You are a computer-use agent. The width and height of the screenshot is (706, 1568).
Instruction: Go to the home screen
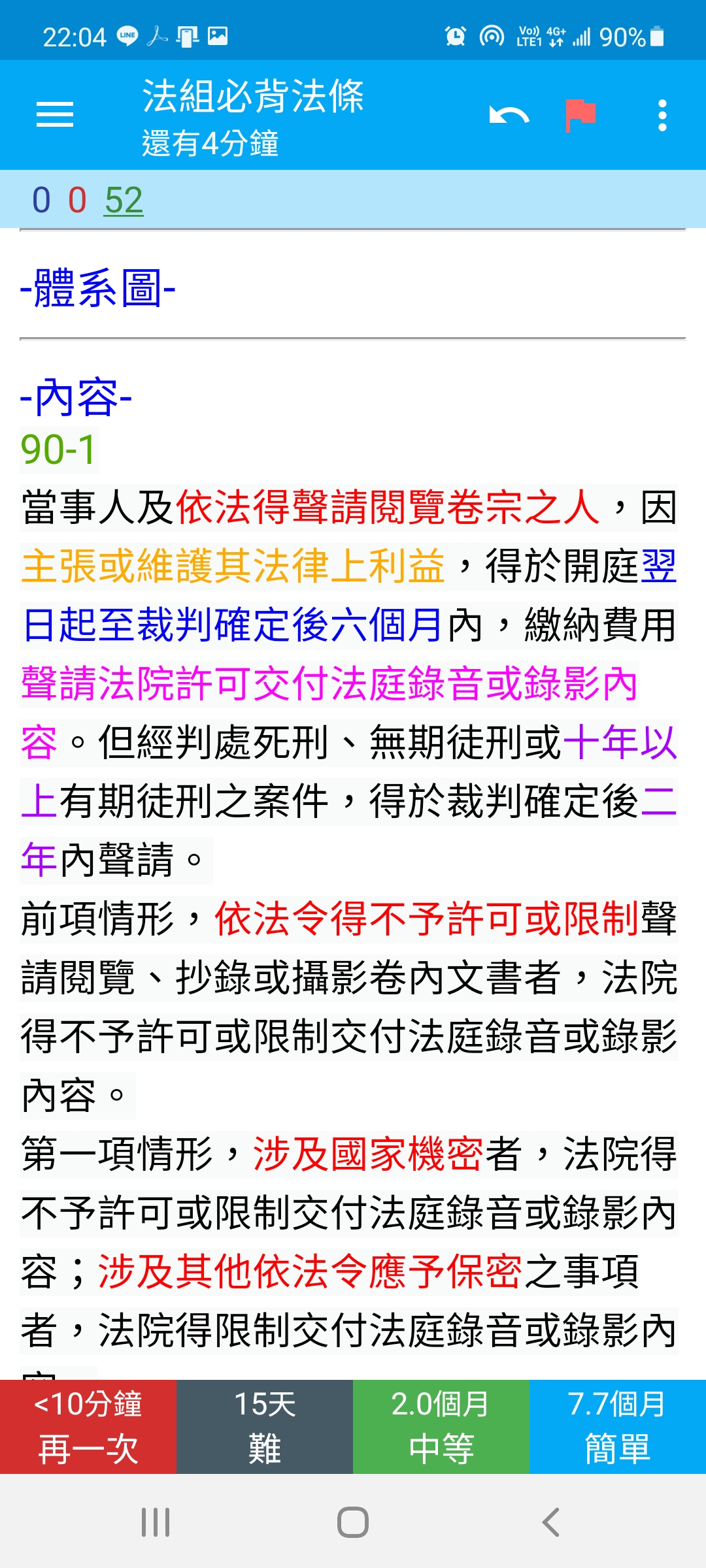pos(353,1522)
